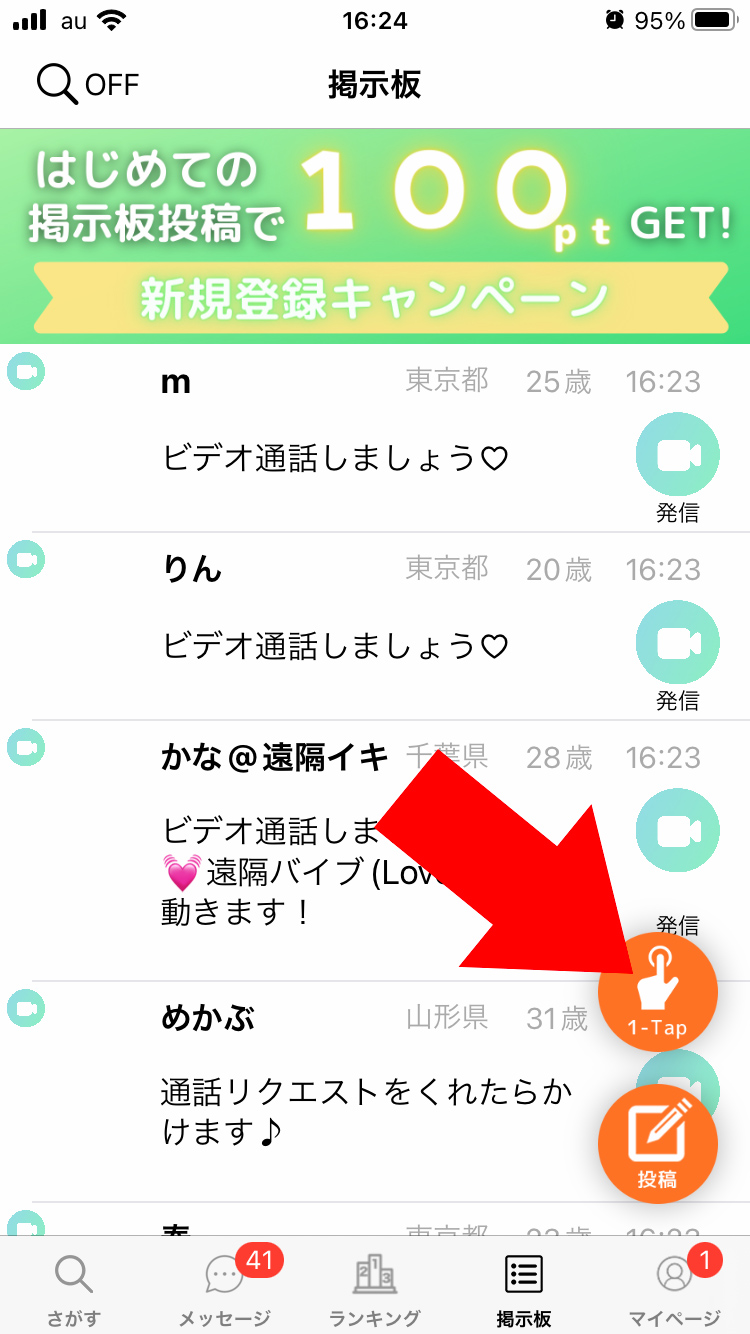
Task: Go to the ランキング tab
Action: click(375, 1289)
